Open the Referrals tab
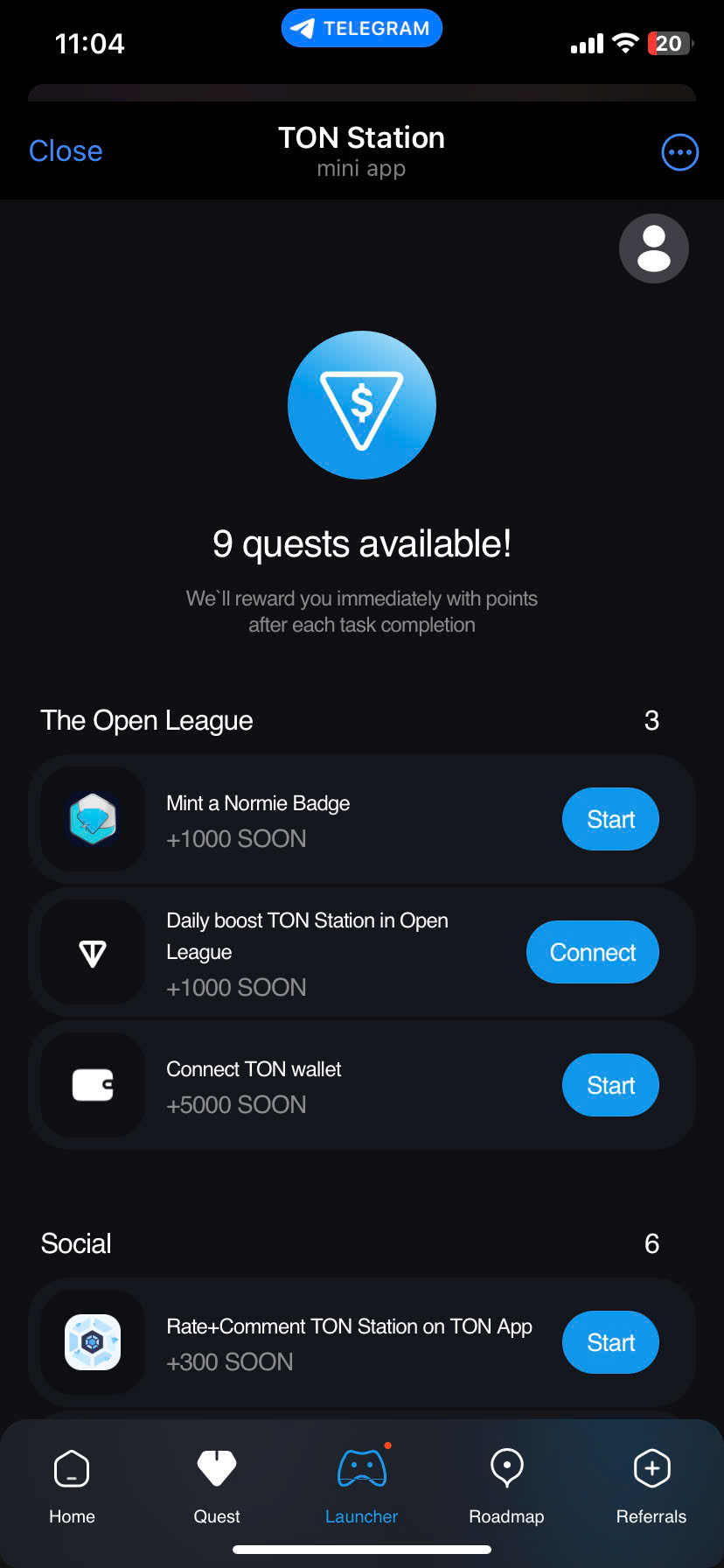 click(x=651, y=1486)
